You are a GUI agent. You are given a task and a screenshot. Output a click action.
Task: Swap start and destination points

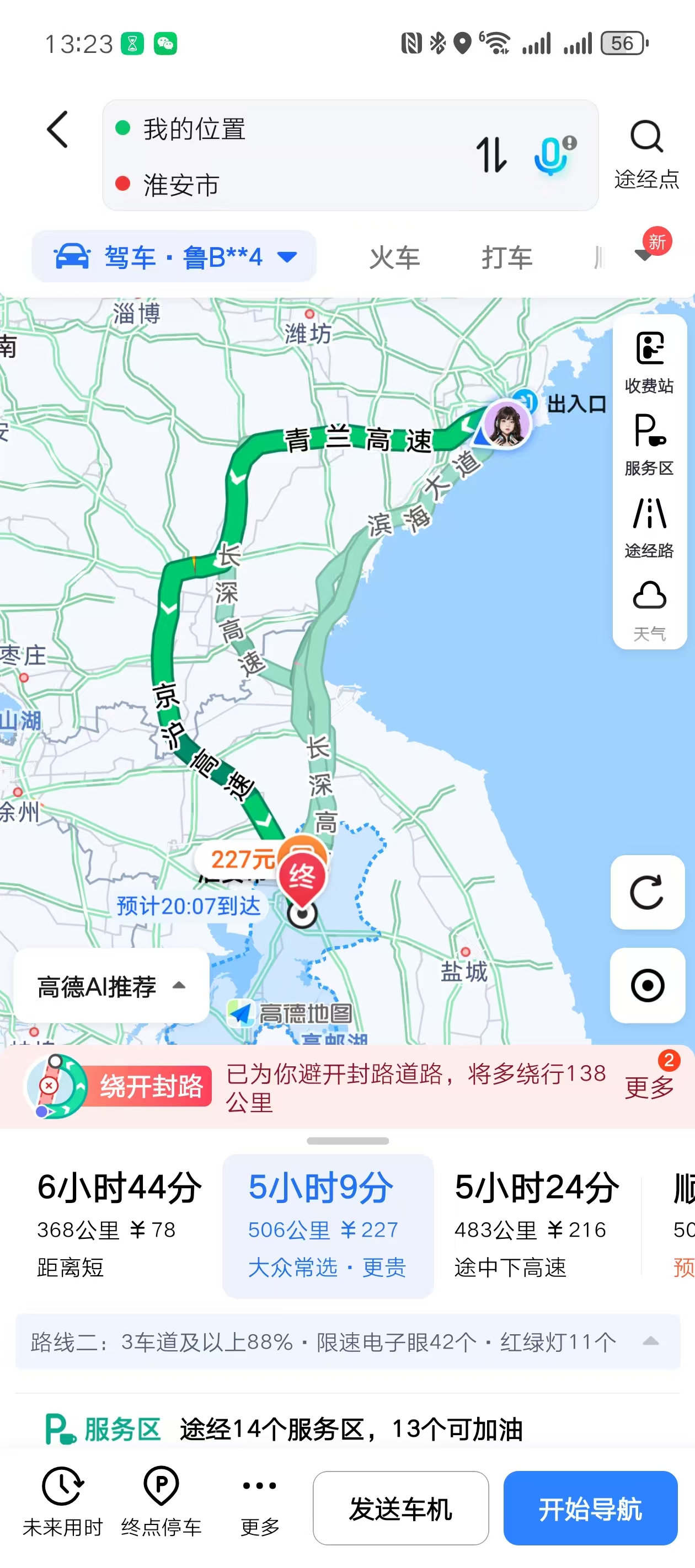coord(491,154)
